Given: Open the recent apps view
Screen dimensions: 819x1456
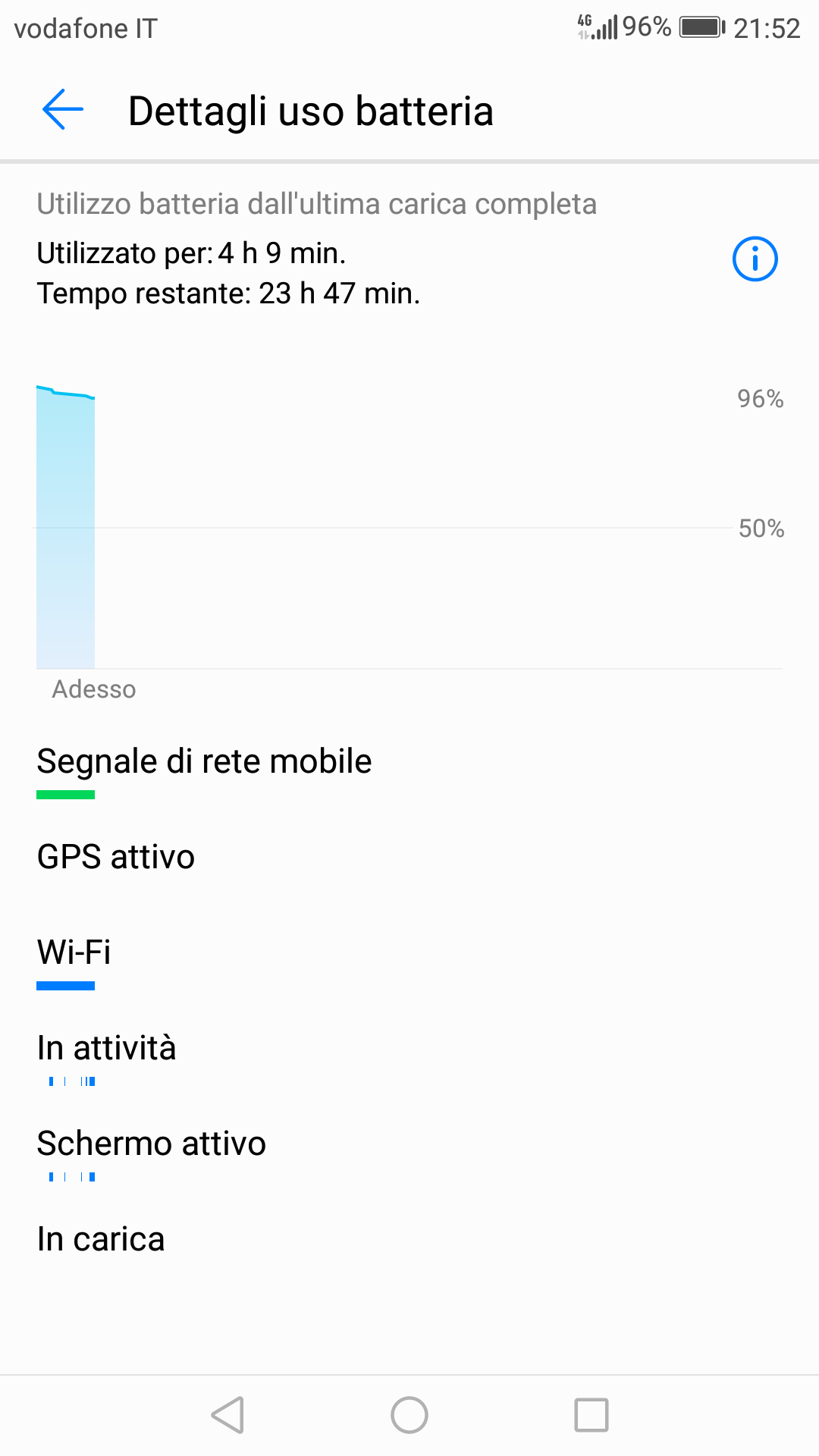Looking at the screenshot, I should [x=591, y=1415].
